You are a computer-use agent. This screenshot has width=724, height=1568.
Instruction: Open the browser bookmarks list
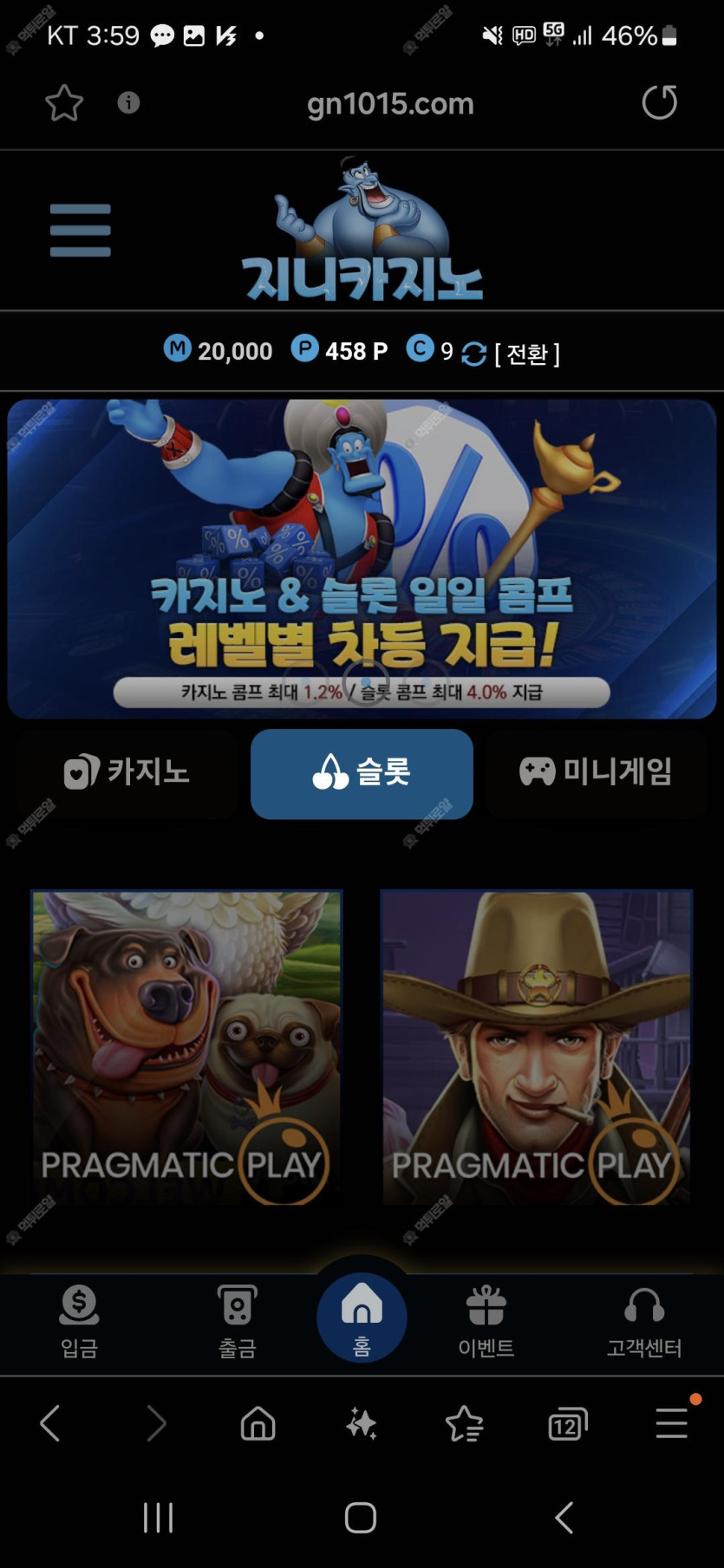(x=464, y=1423)
